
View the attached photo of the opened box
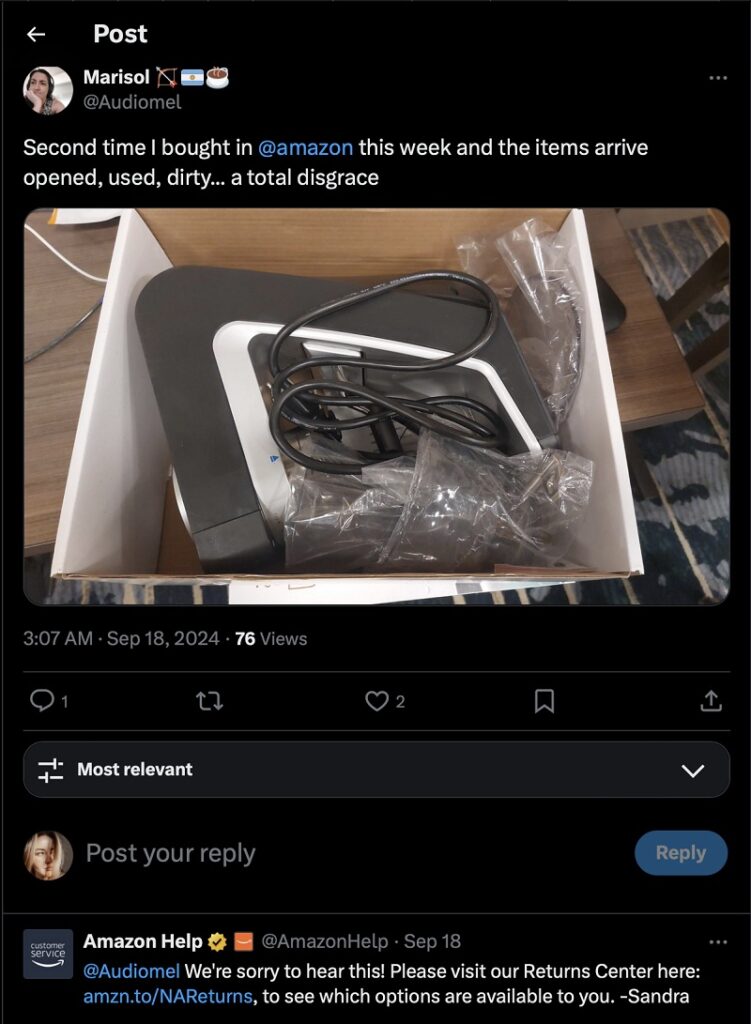(376, 406)
